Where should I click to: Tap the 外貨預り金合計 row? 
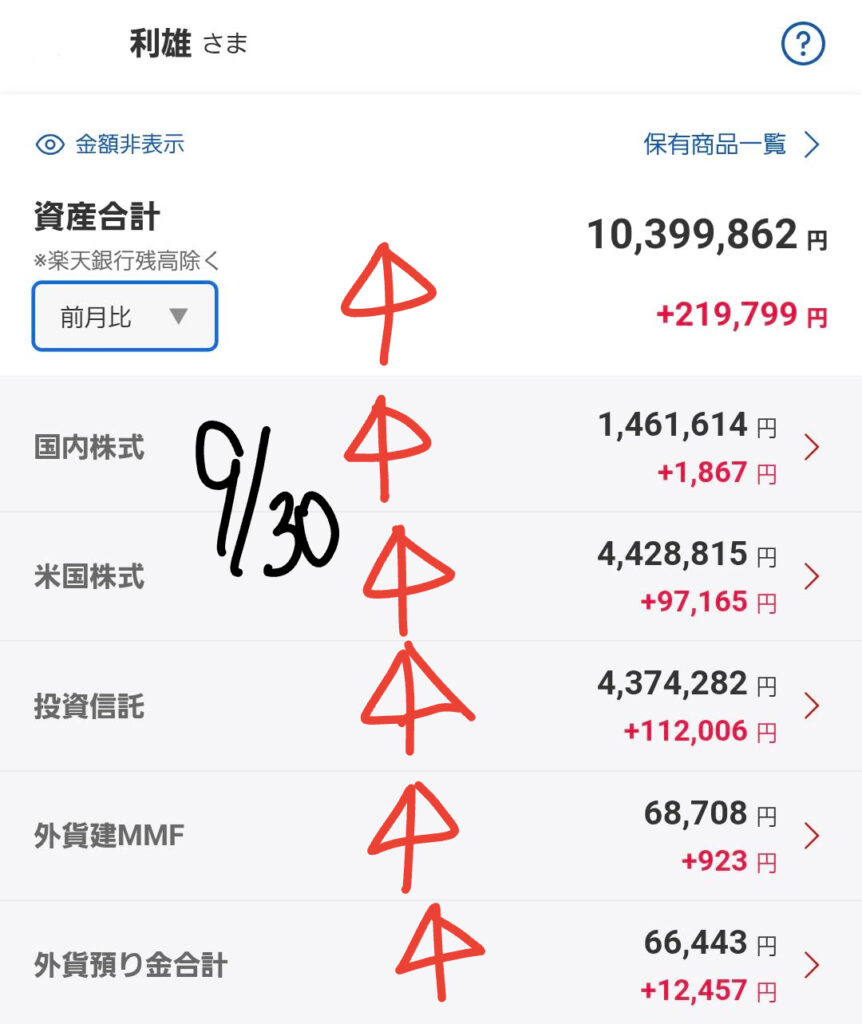coord(430,965)
